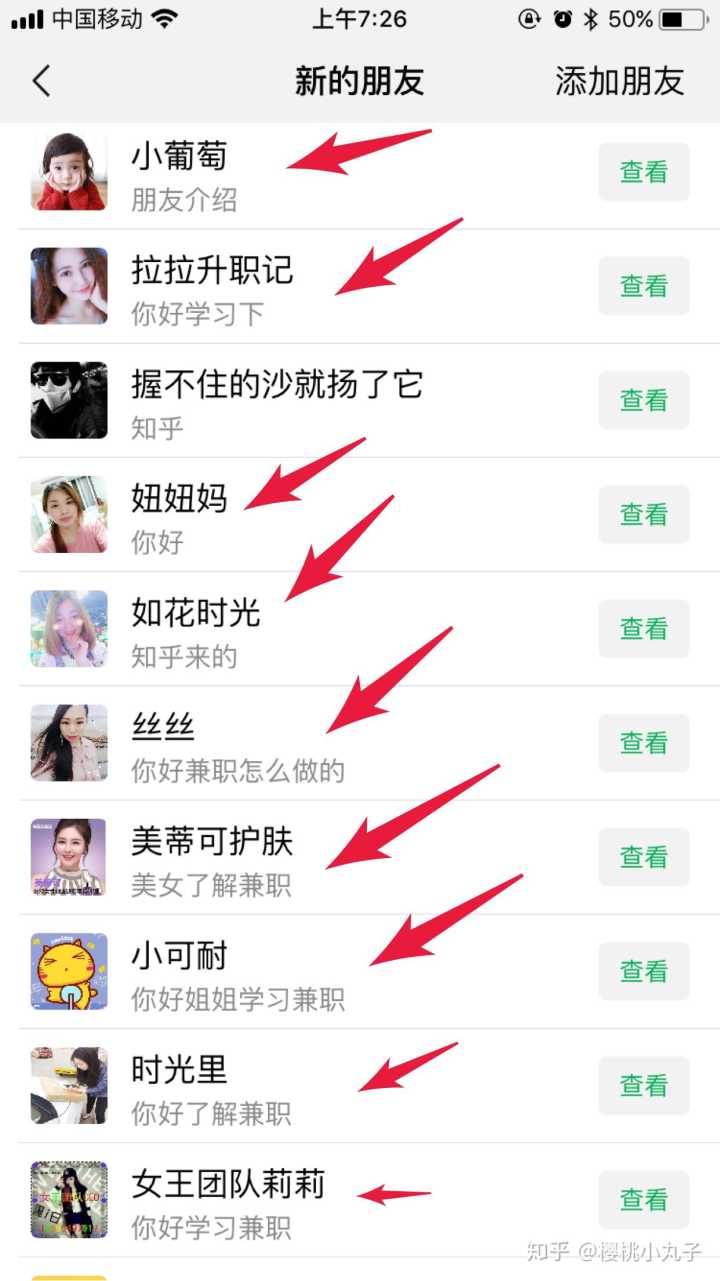This screenshot has width=720, height=1281.
Task: Tap 查看 next to 时光里
Action: 644,1085
